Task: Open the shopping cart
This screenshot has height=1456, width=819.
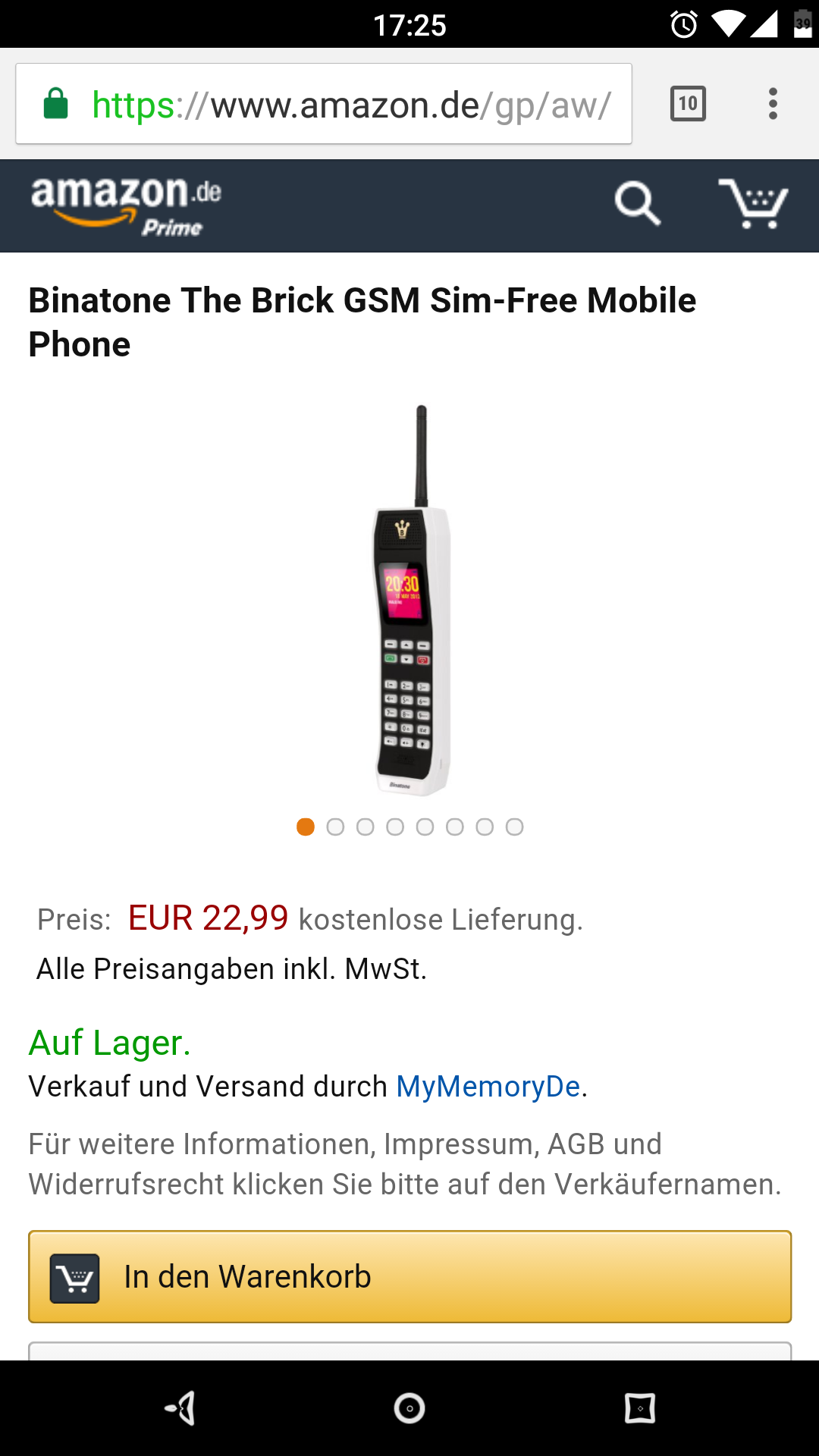Action: coord(753,203)
